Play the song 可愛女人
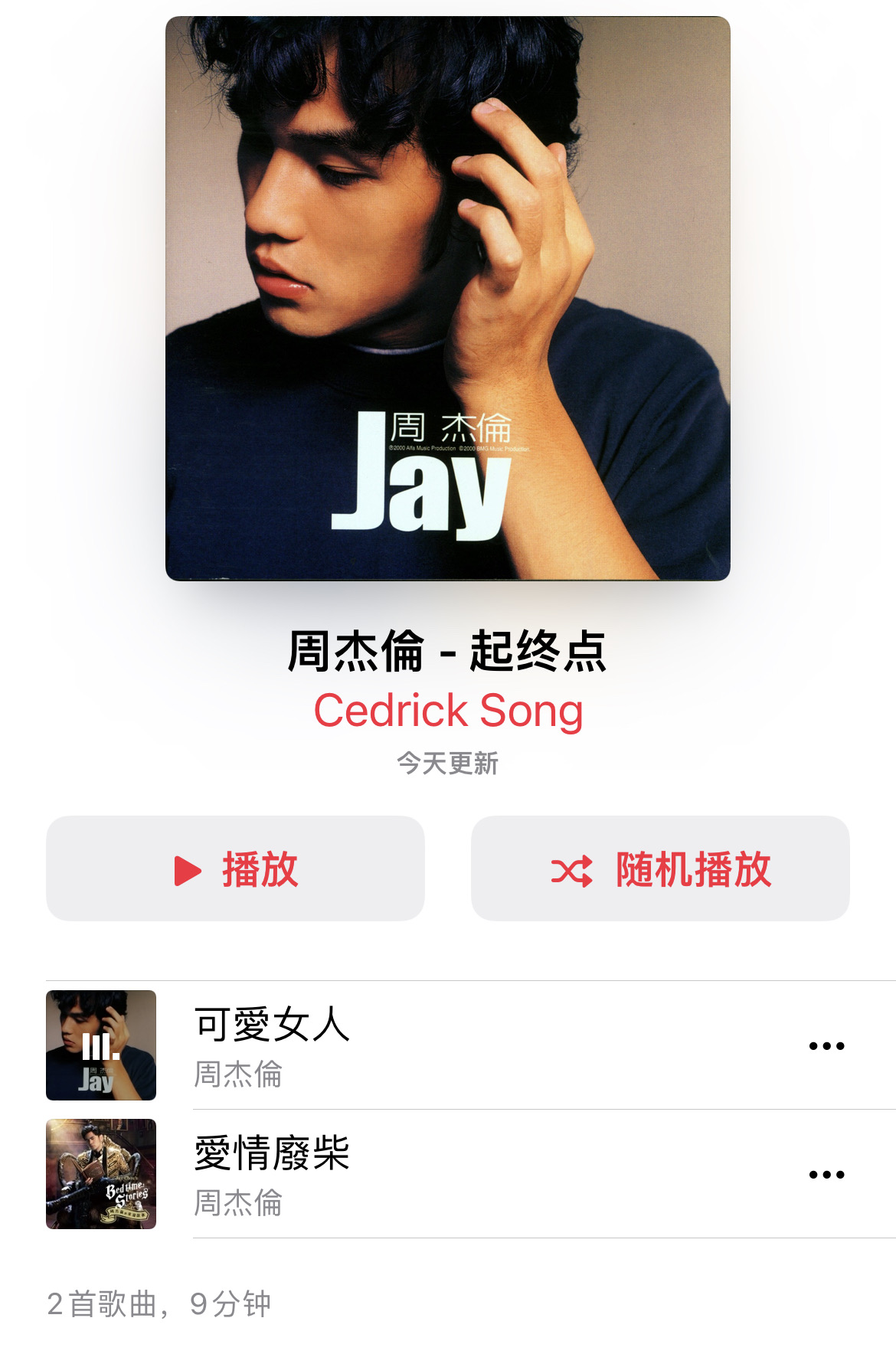 pyautogui.click(x=470, y=1045)
